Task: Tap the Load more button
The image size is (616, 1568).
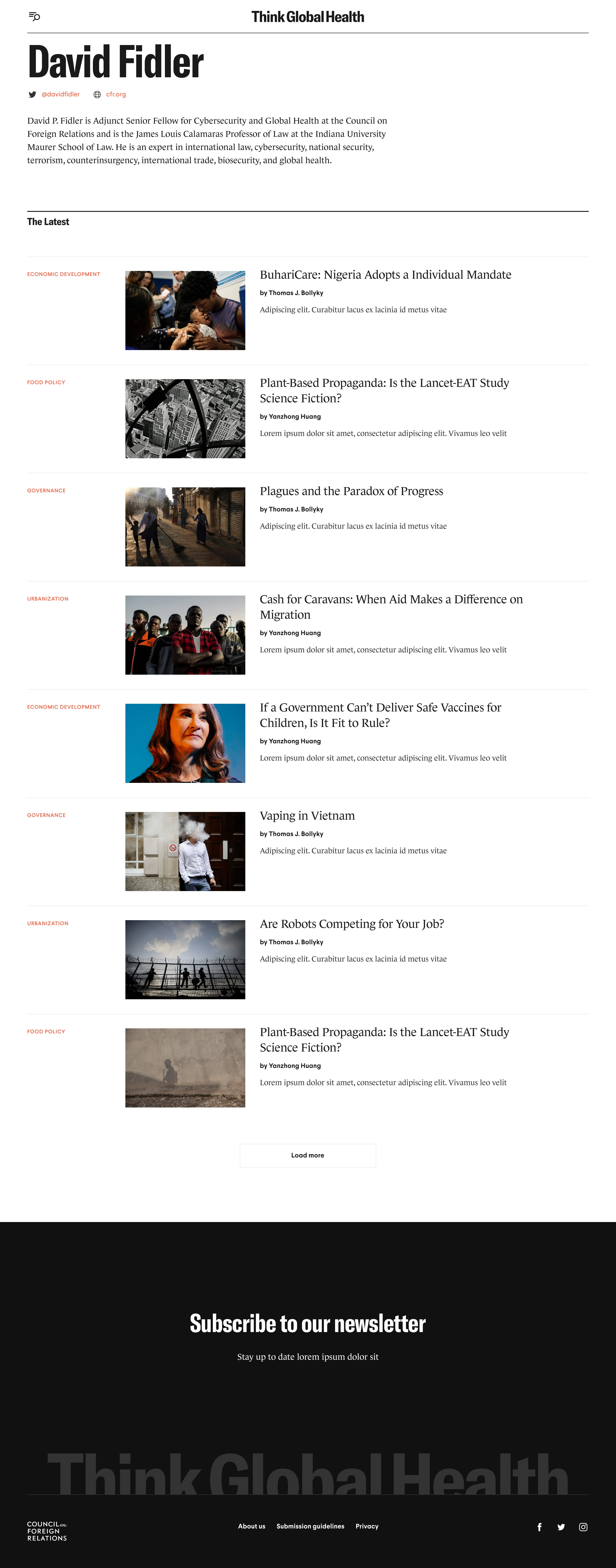Action: [x=308, y=1155]
